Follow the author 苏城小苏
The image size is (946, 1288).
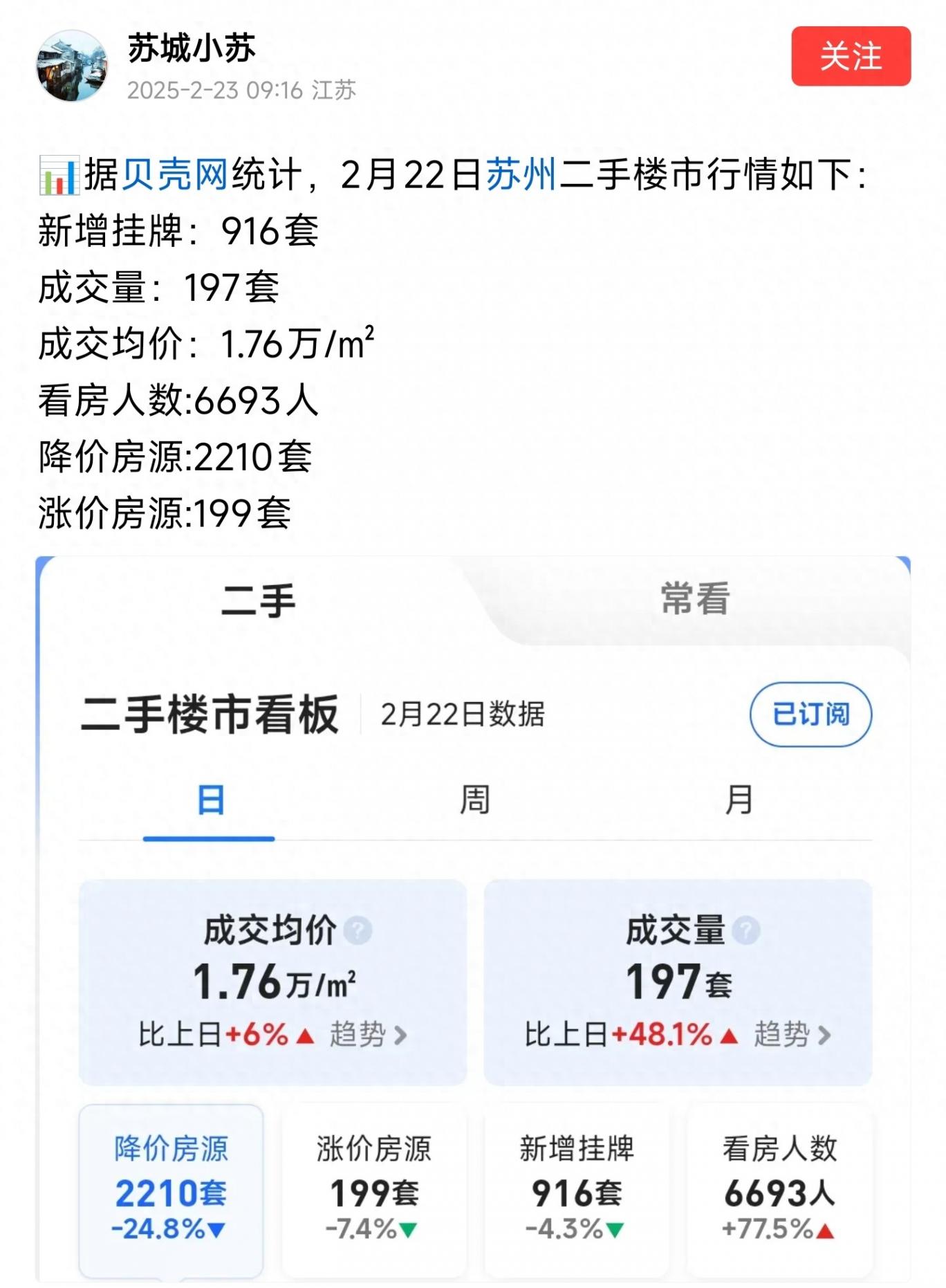coord(850,56)
